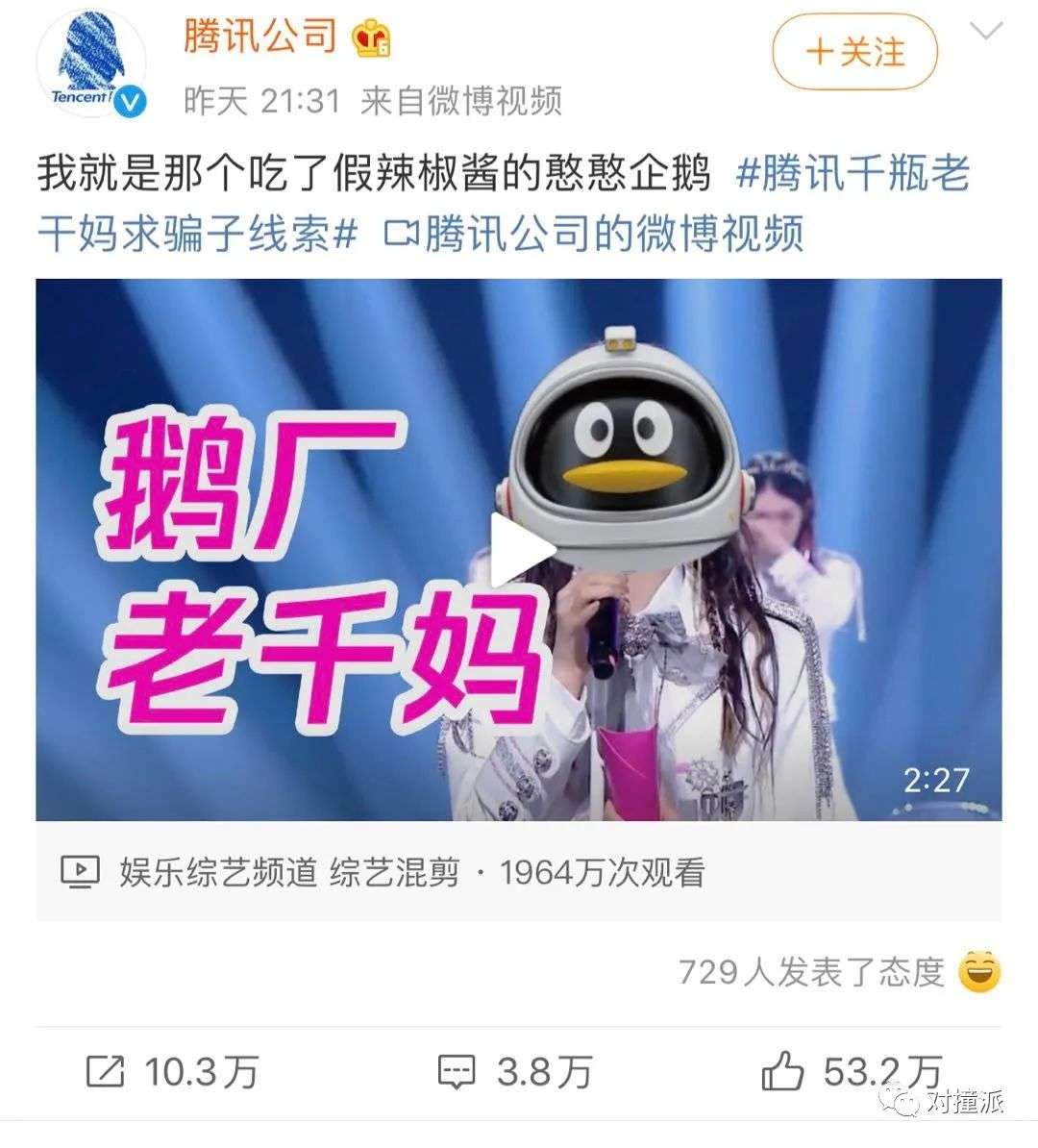Repost this Weibo post
1038x1148 pixels.
click(173, 1071)
